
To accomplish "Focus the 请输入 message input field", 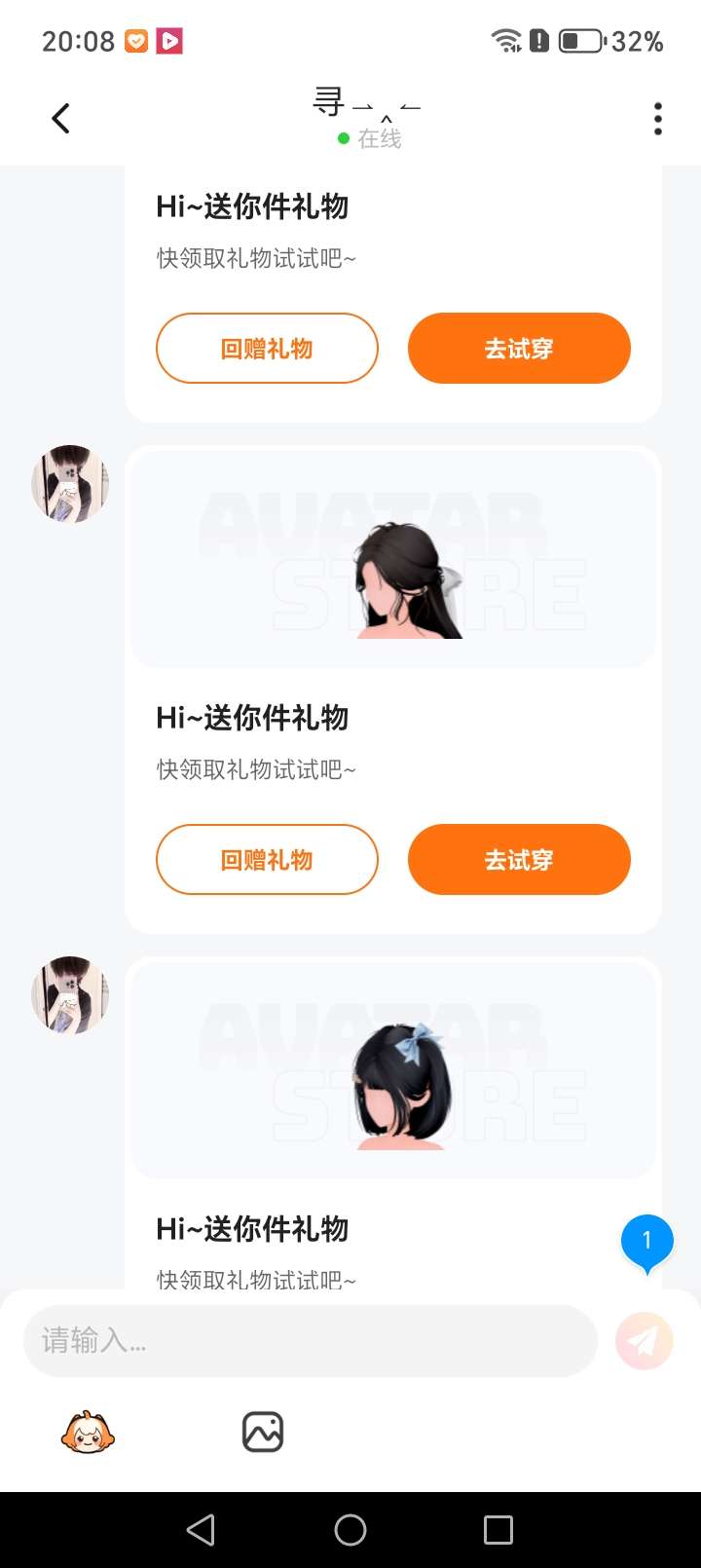I will 310,1341.
